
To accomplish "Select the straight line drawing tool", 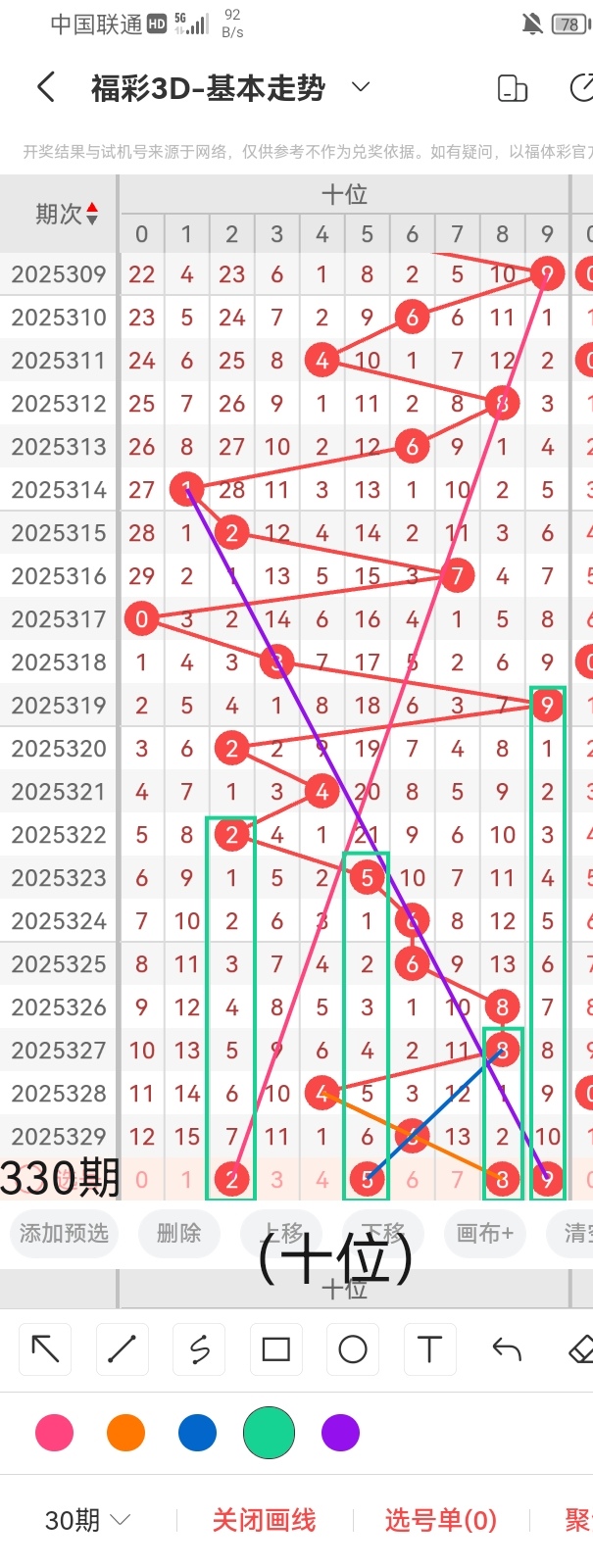I will click(x=122, y=1349).
